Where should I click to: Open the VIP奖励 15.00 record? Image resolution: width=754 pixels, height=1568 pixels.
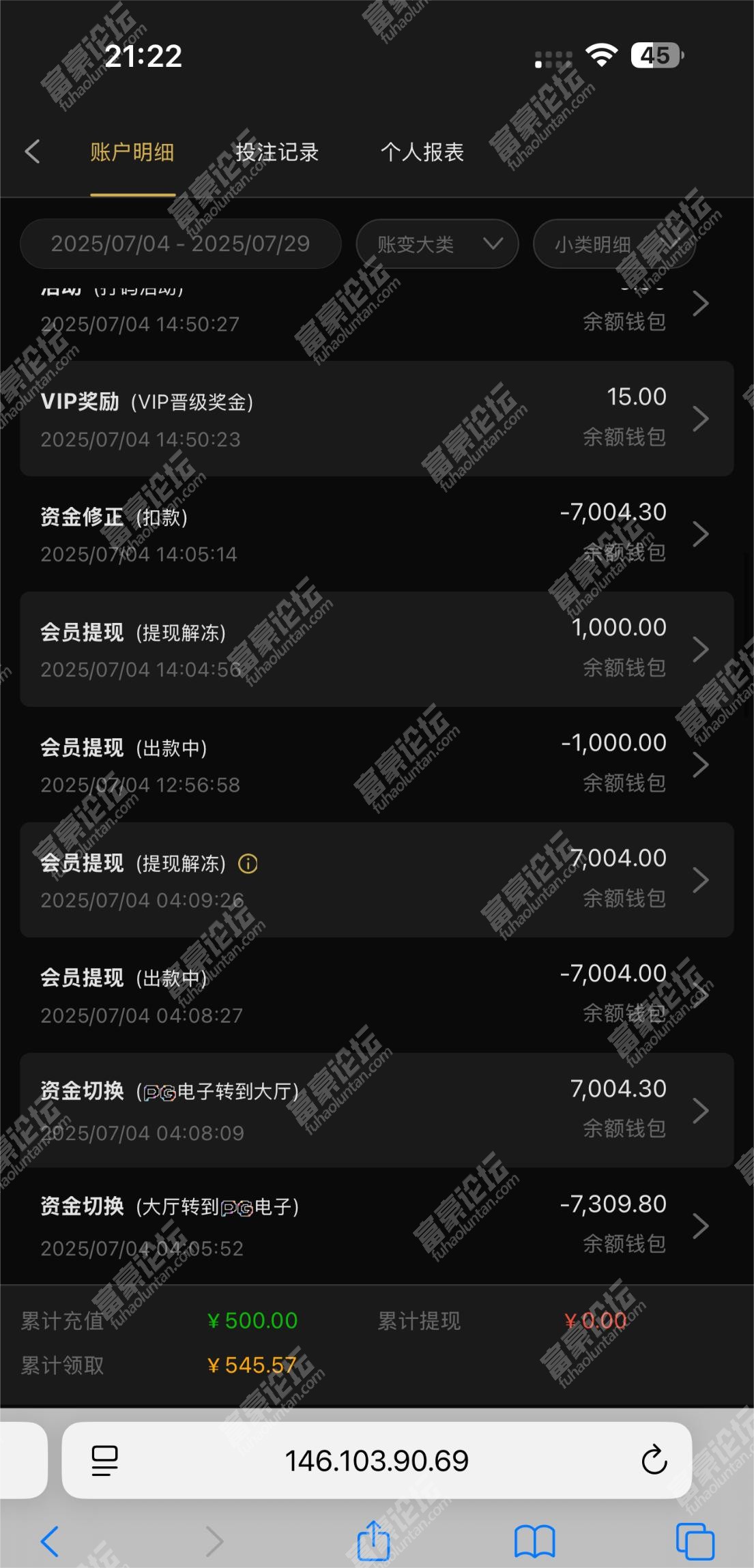point(377,418)
